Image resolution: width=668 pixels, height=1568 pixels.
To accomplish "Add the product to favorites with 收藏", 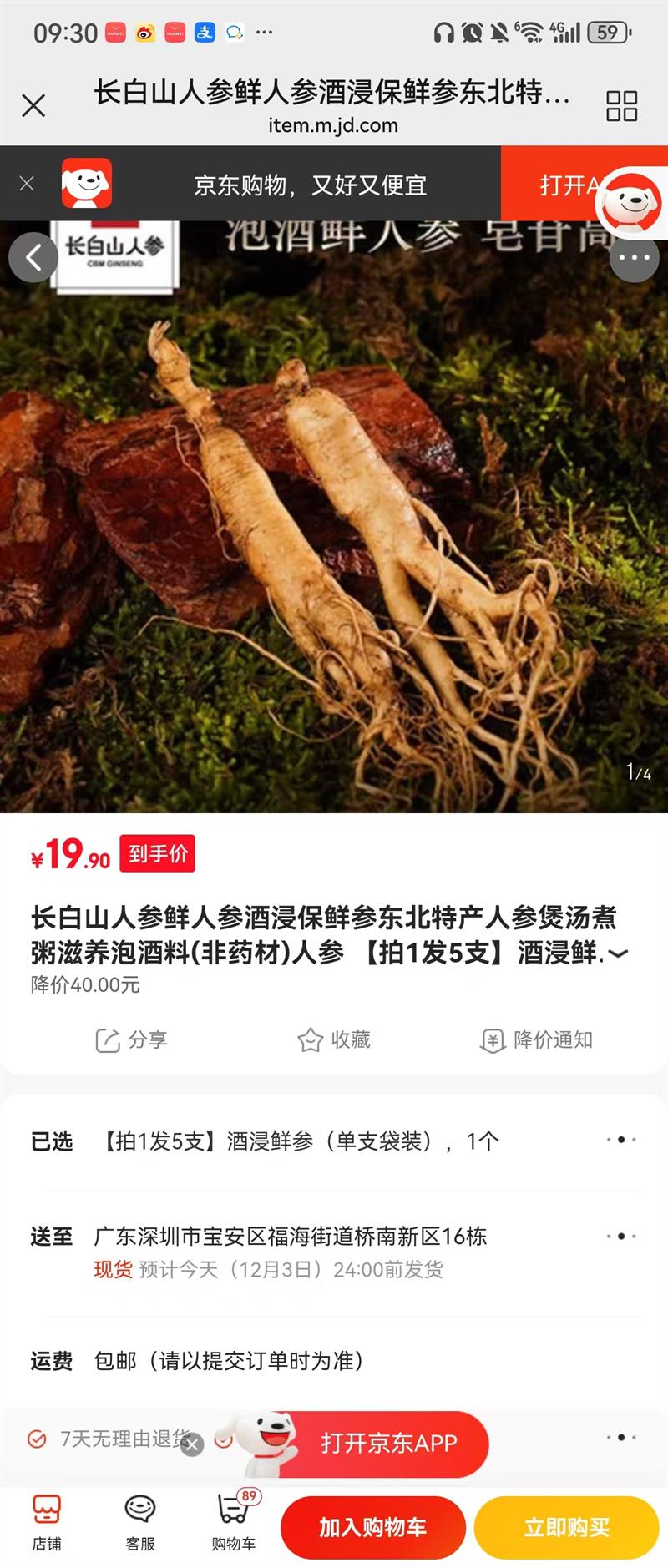I will coord(334,1039).
